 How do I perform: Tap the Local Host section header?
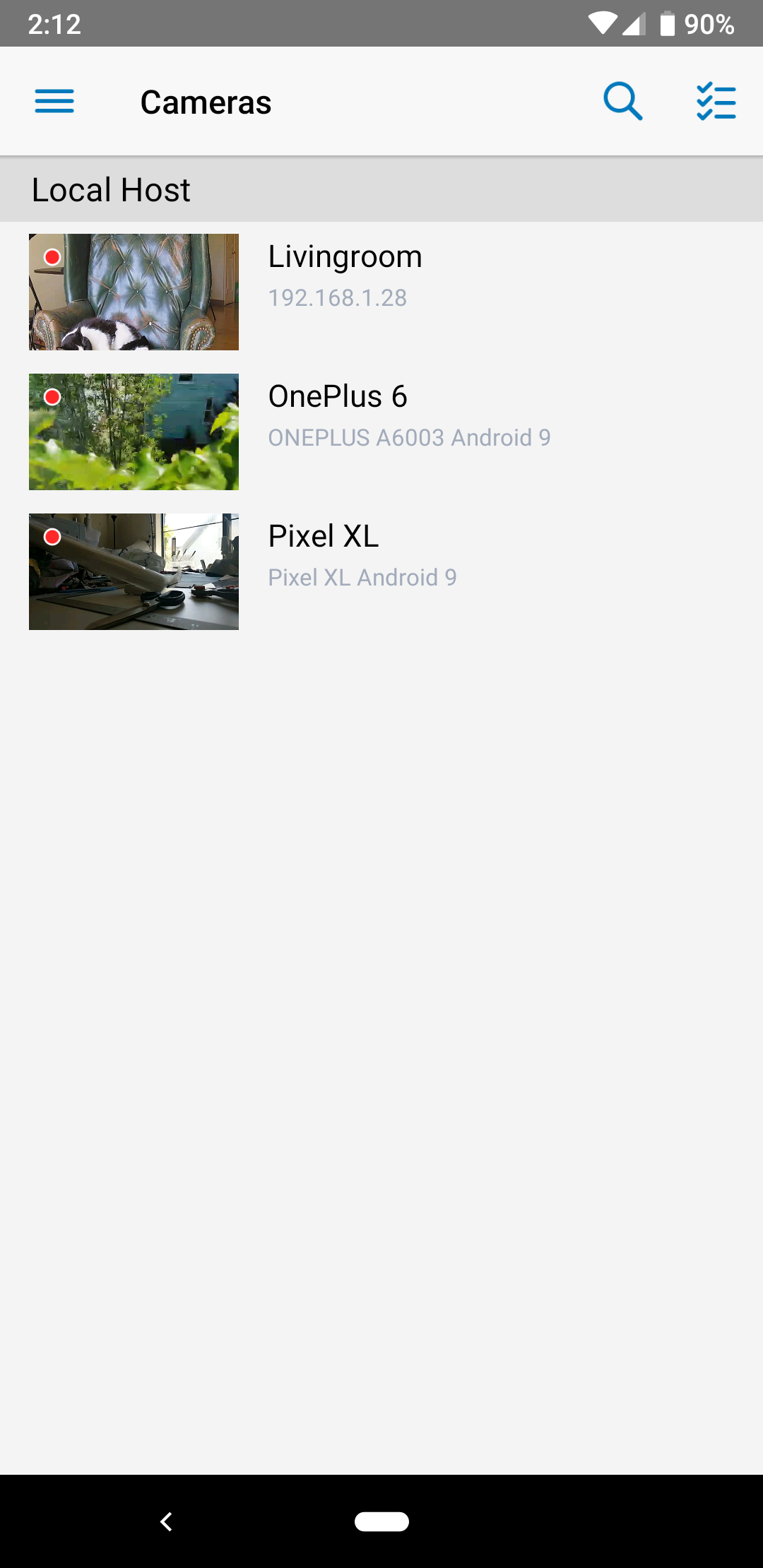click(110, 189)
